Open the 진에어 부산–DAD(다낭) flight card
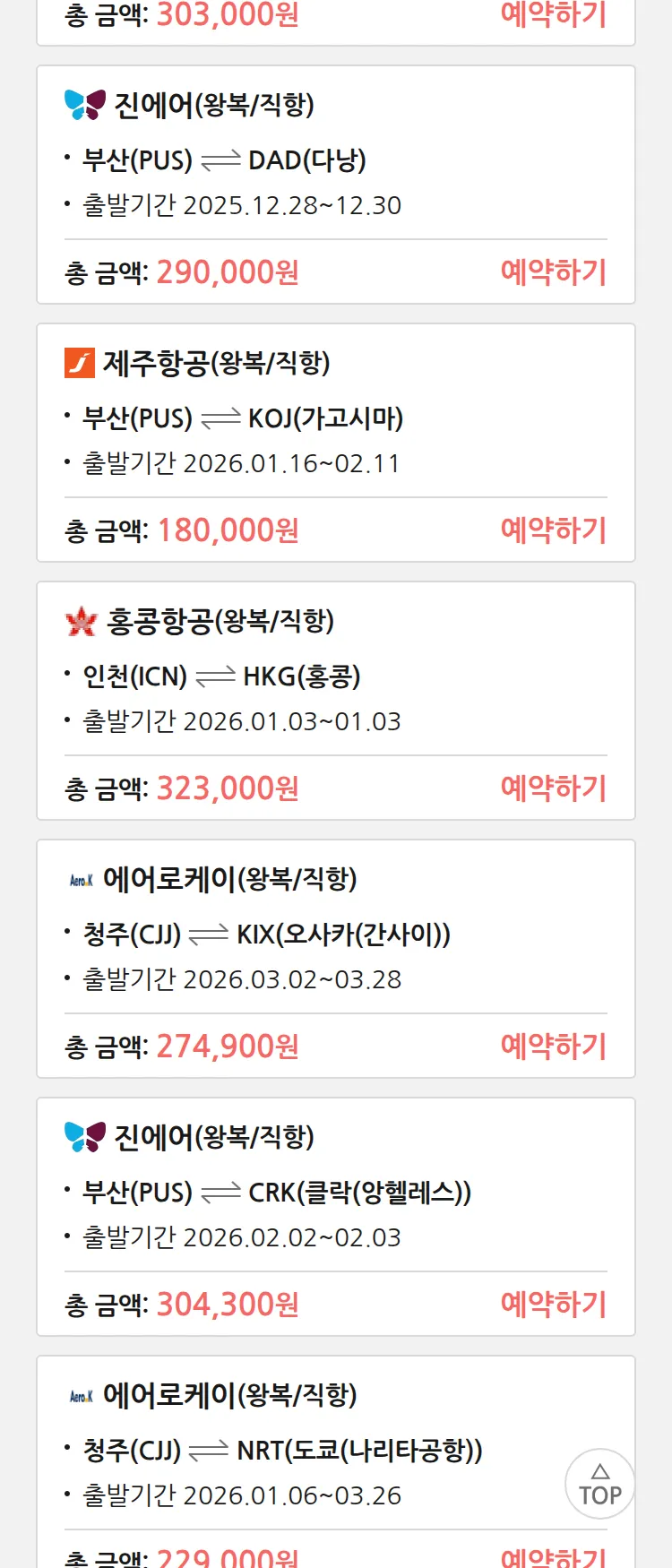Screen dimensions: 672x1568 335,161
